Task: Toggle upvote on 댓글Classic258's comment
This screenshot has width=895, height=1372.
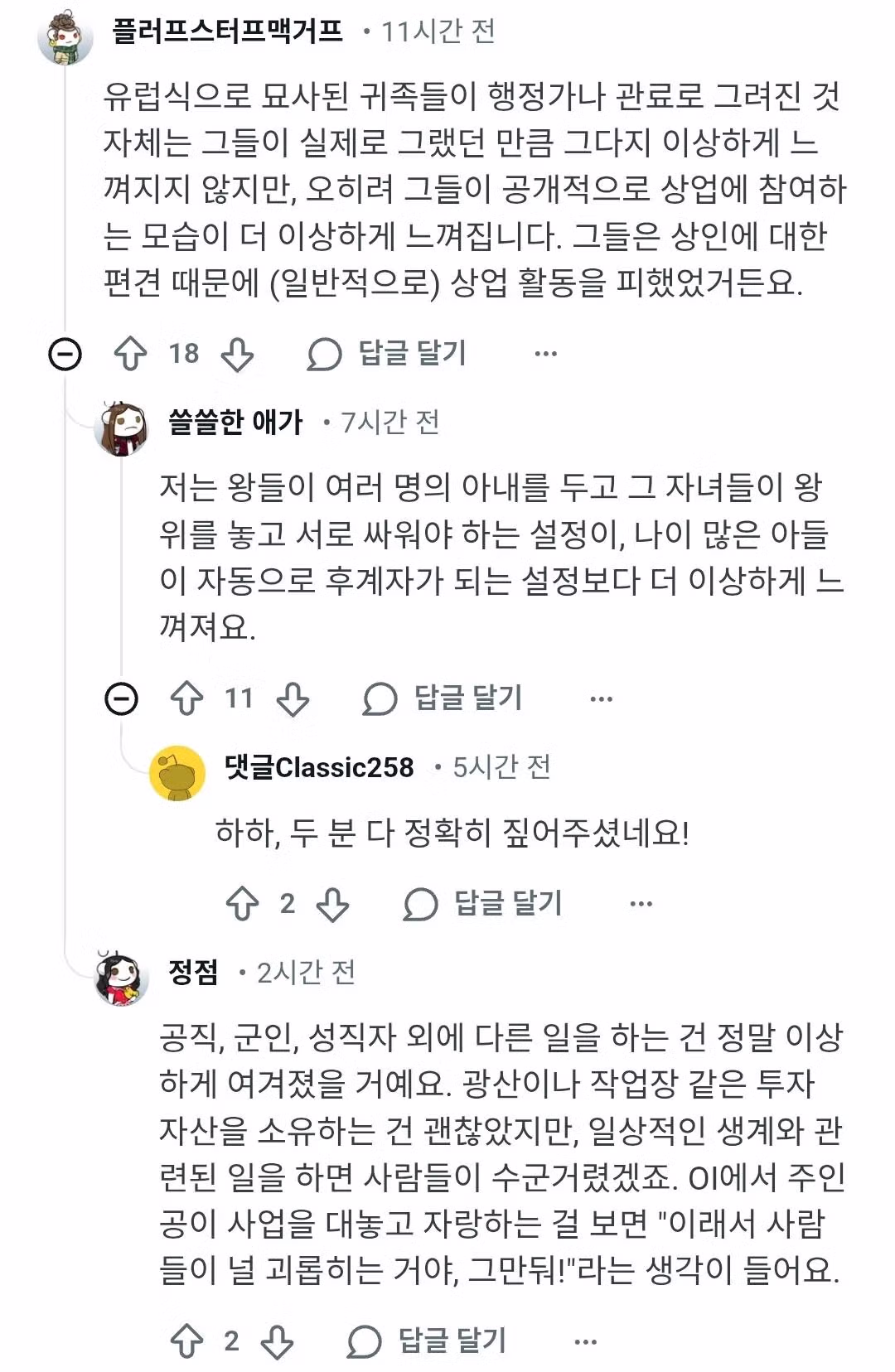Action: (243, 906)
